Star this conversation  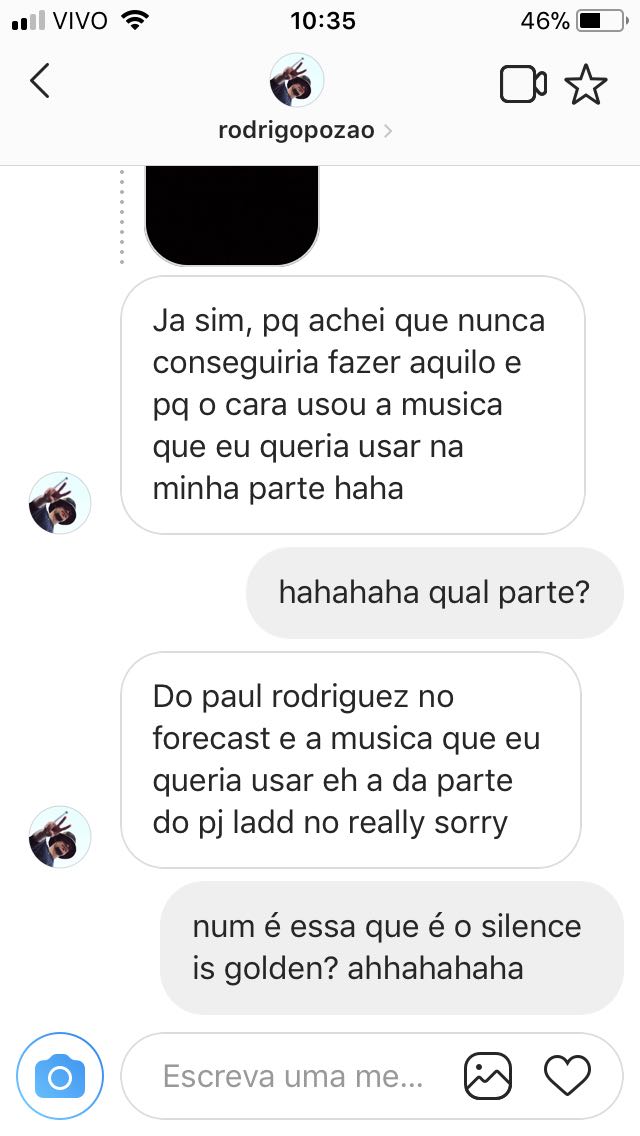[586, 85]
